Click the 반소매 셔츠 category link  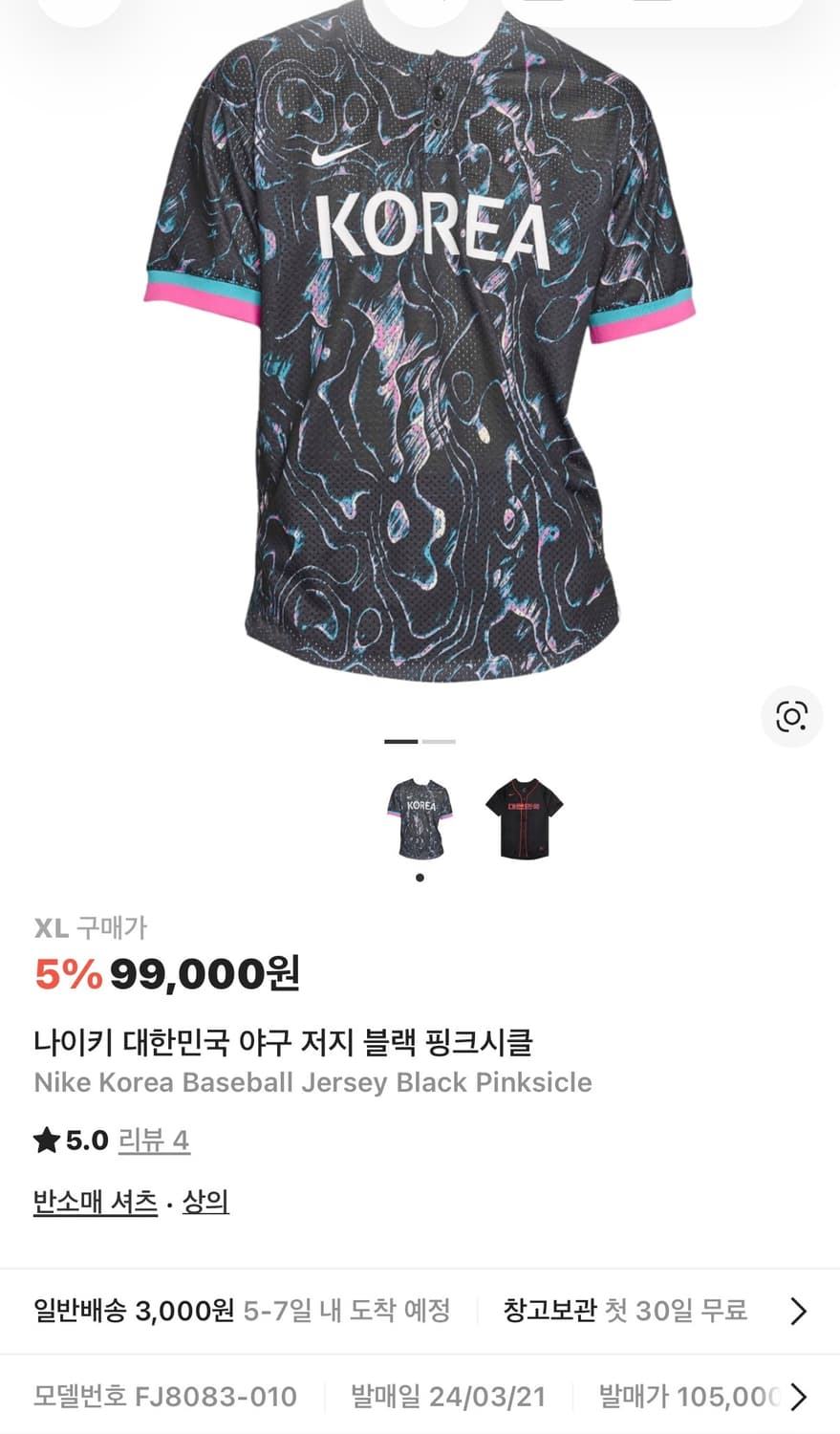[x=93, y=1203]
